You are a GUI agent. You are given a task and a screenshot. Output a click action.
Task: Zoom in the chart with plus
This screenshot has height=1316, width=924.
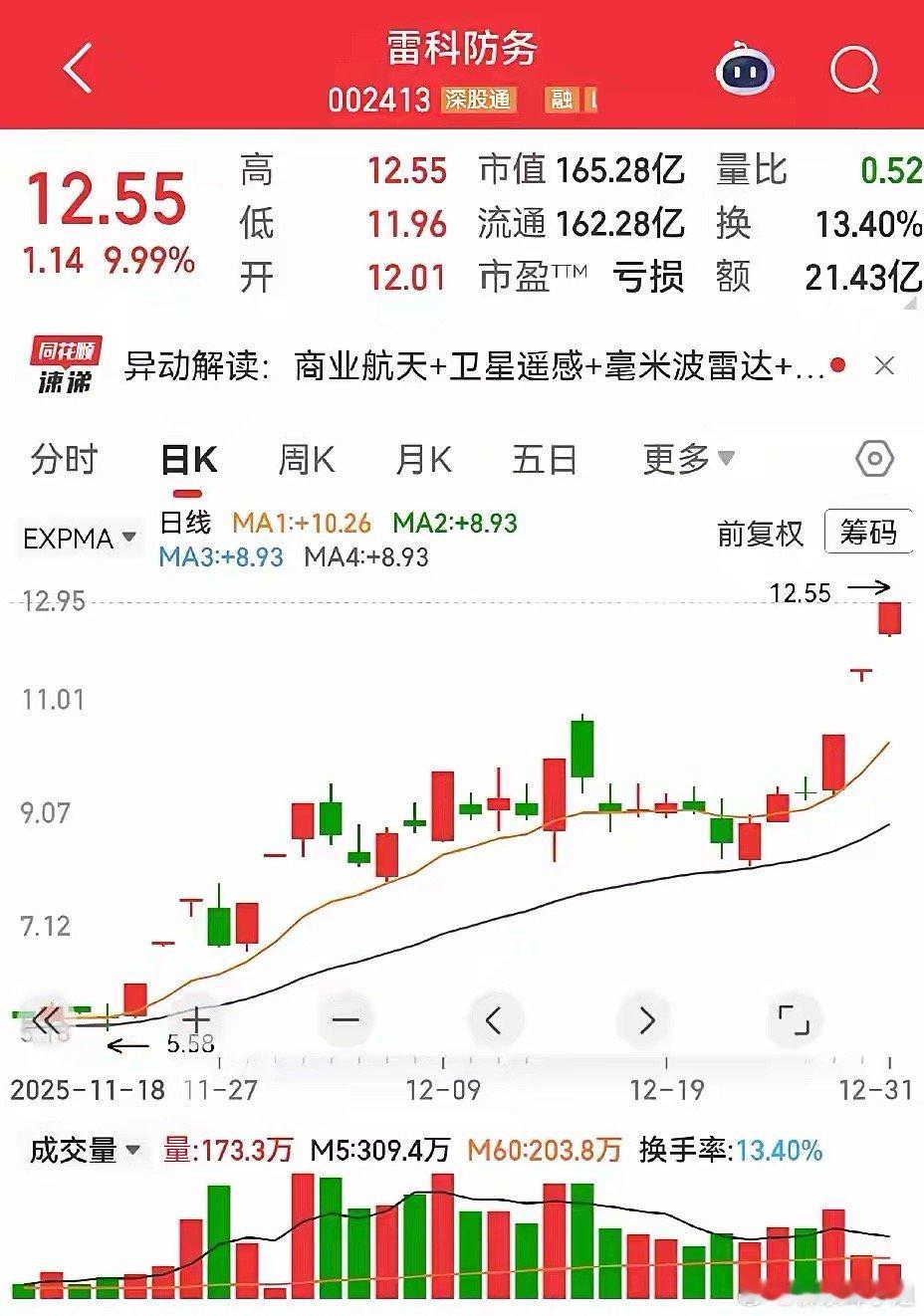[x=195, y=1020]
